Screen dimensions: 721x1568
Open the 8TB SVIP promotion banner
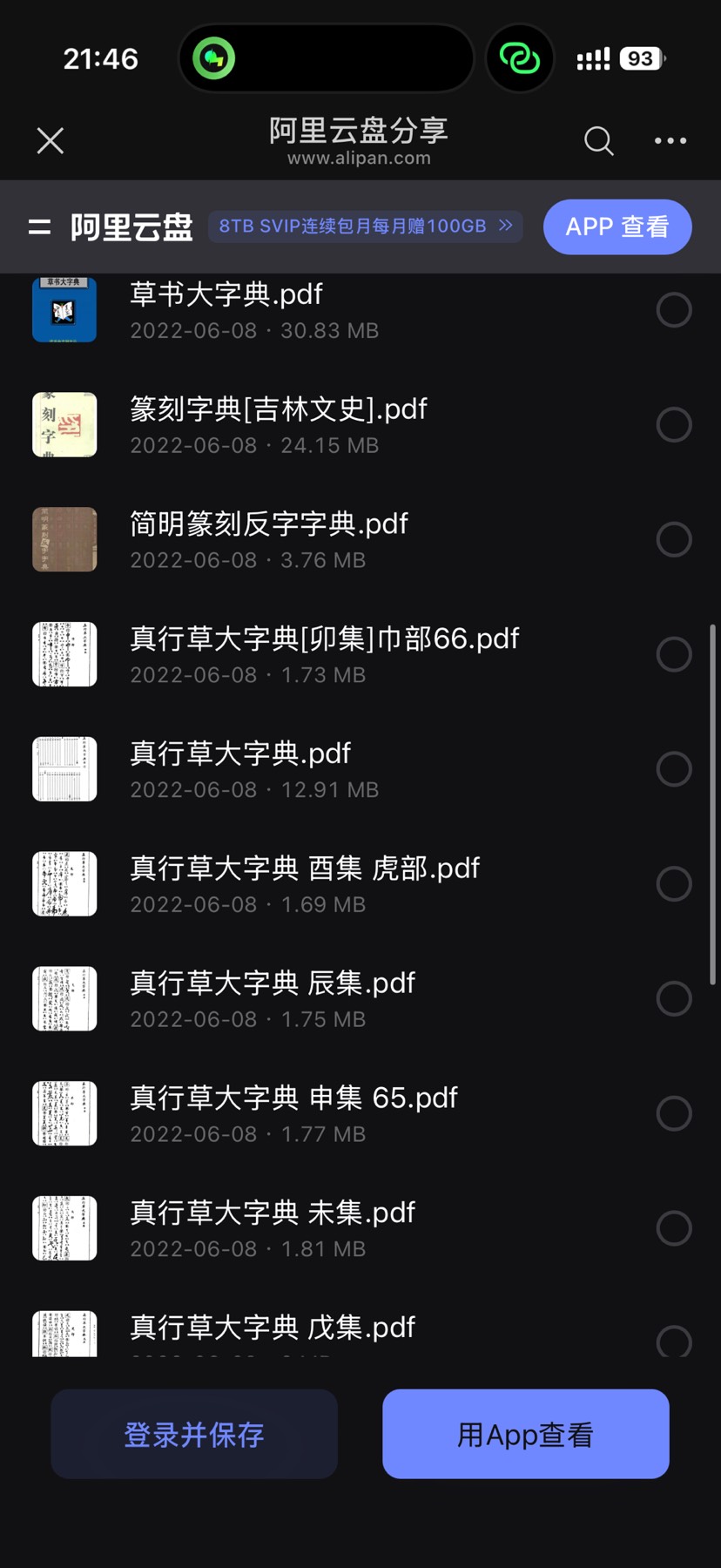[365, 226]
